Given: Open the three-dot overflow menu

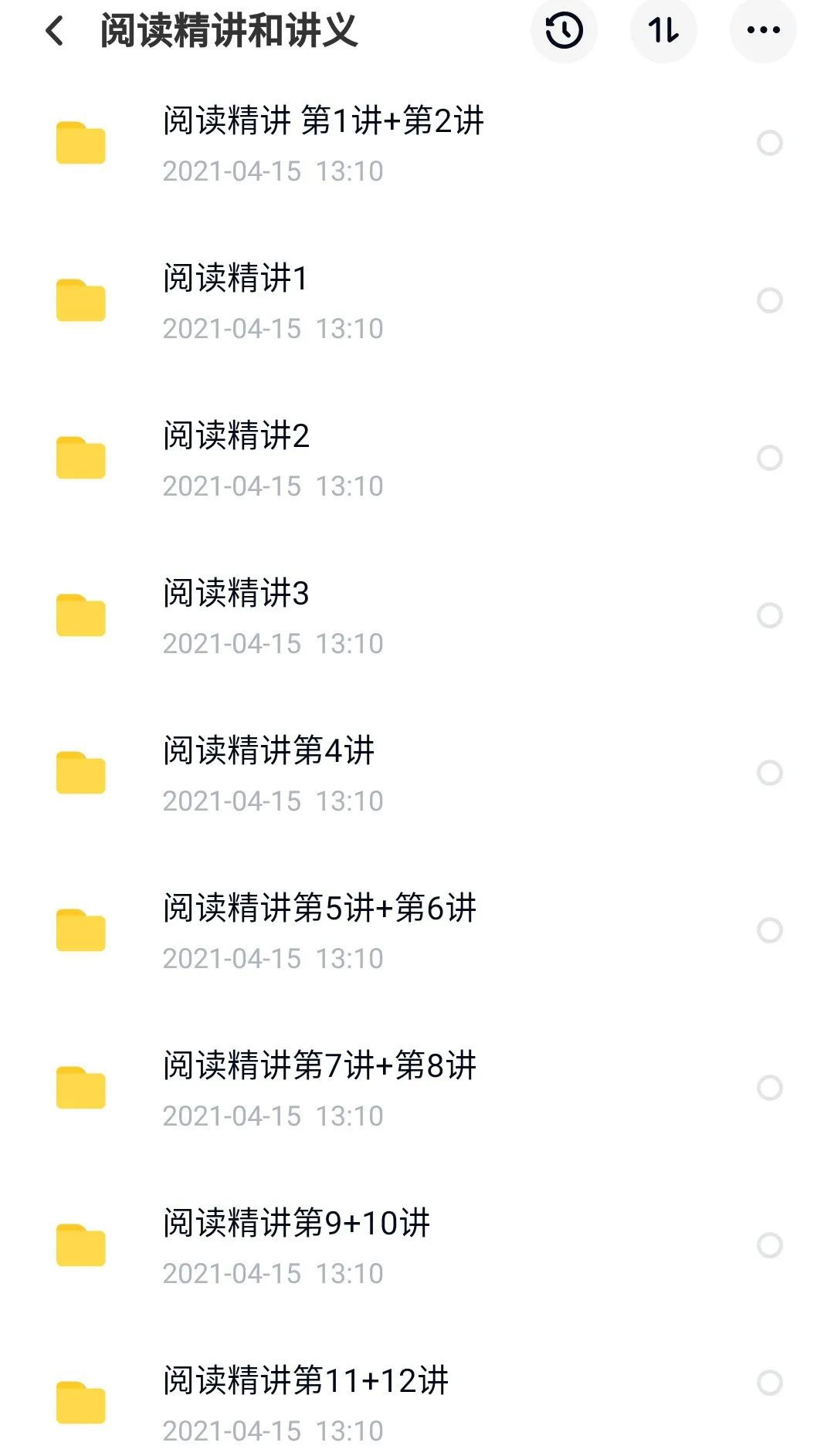Looking at the screenshot, I should (763, 31).
